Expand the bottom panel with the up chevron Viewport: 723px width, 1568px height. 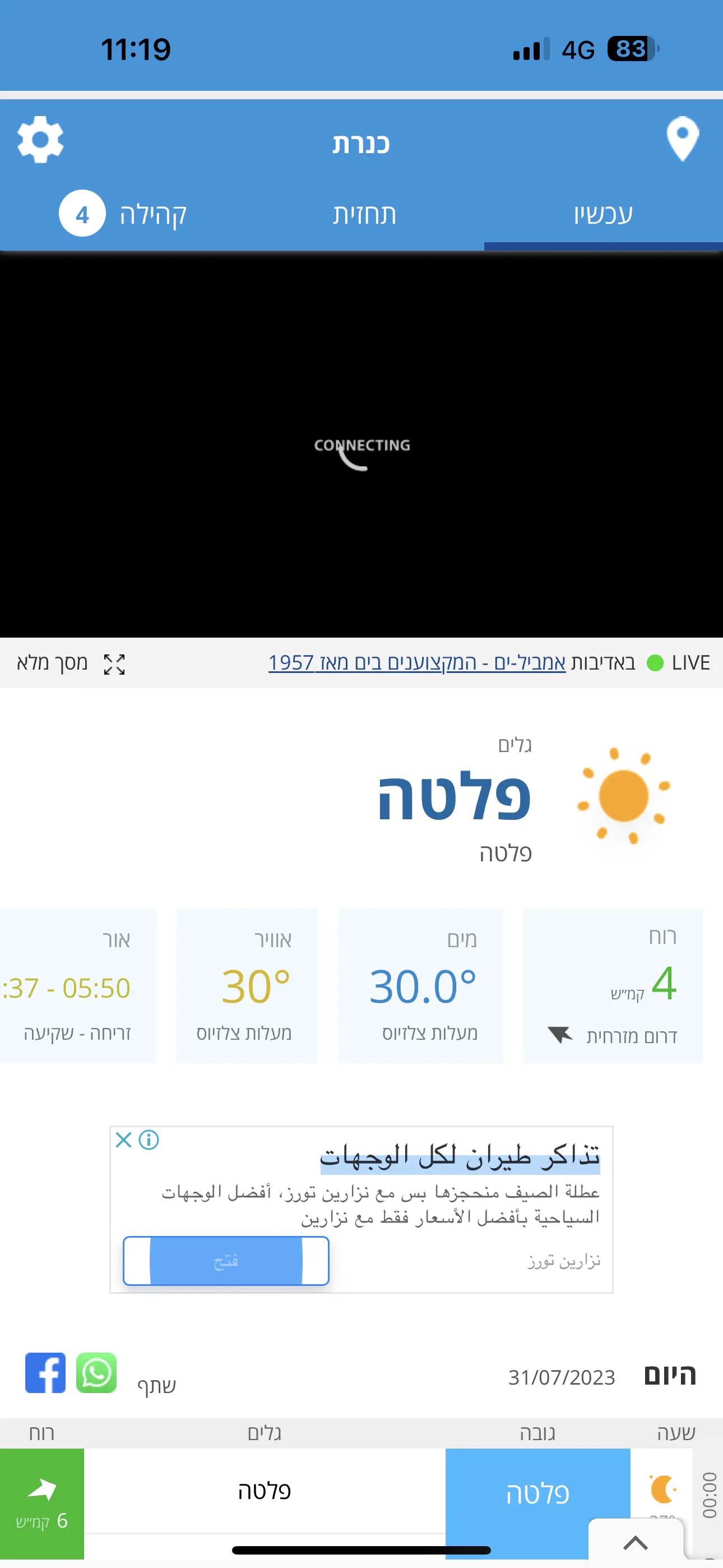(x=636, y=1542)
